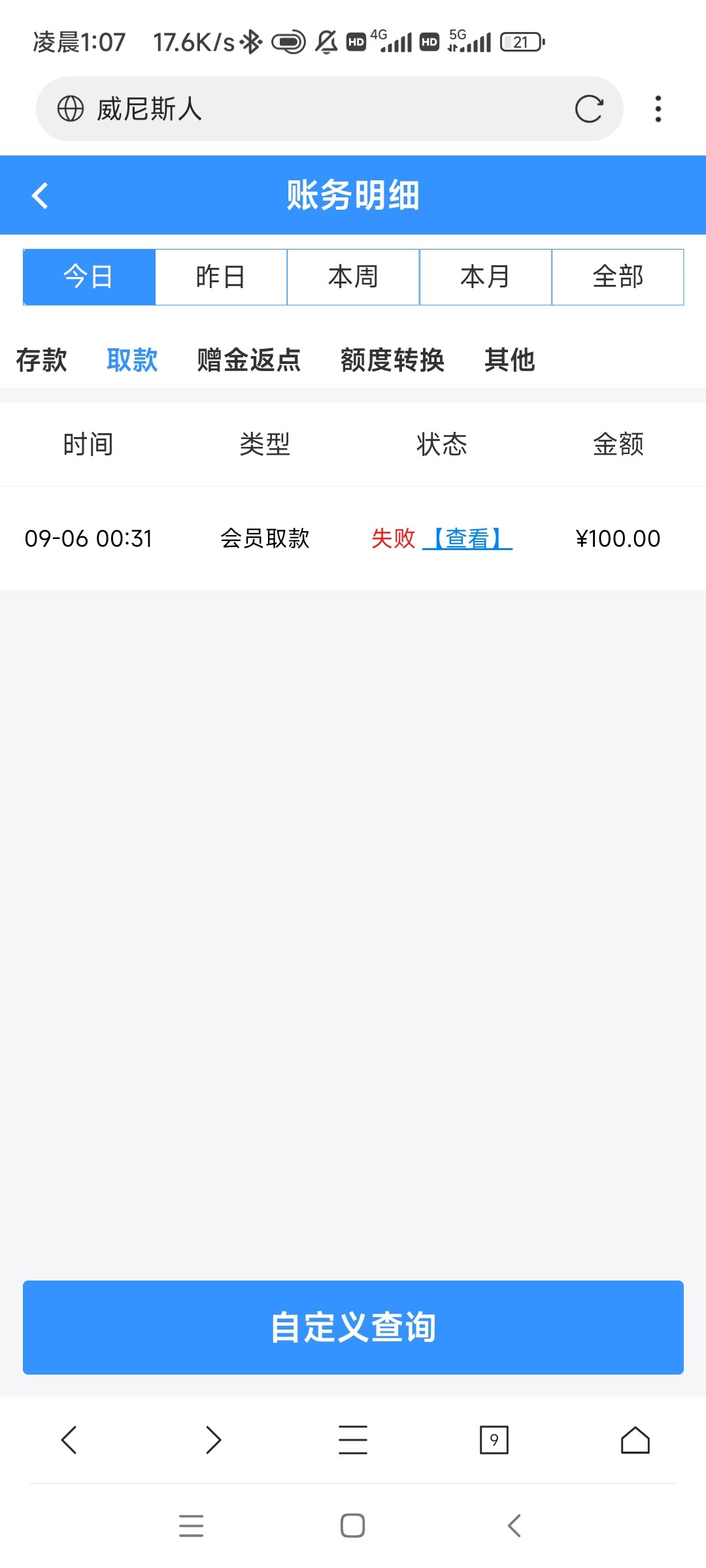Filter by 本月

click(x=485, y=277)
